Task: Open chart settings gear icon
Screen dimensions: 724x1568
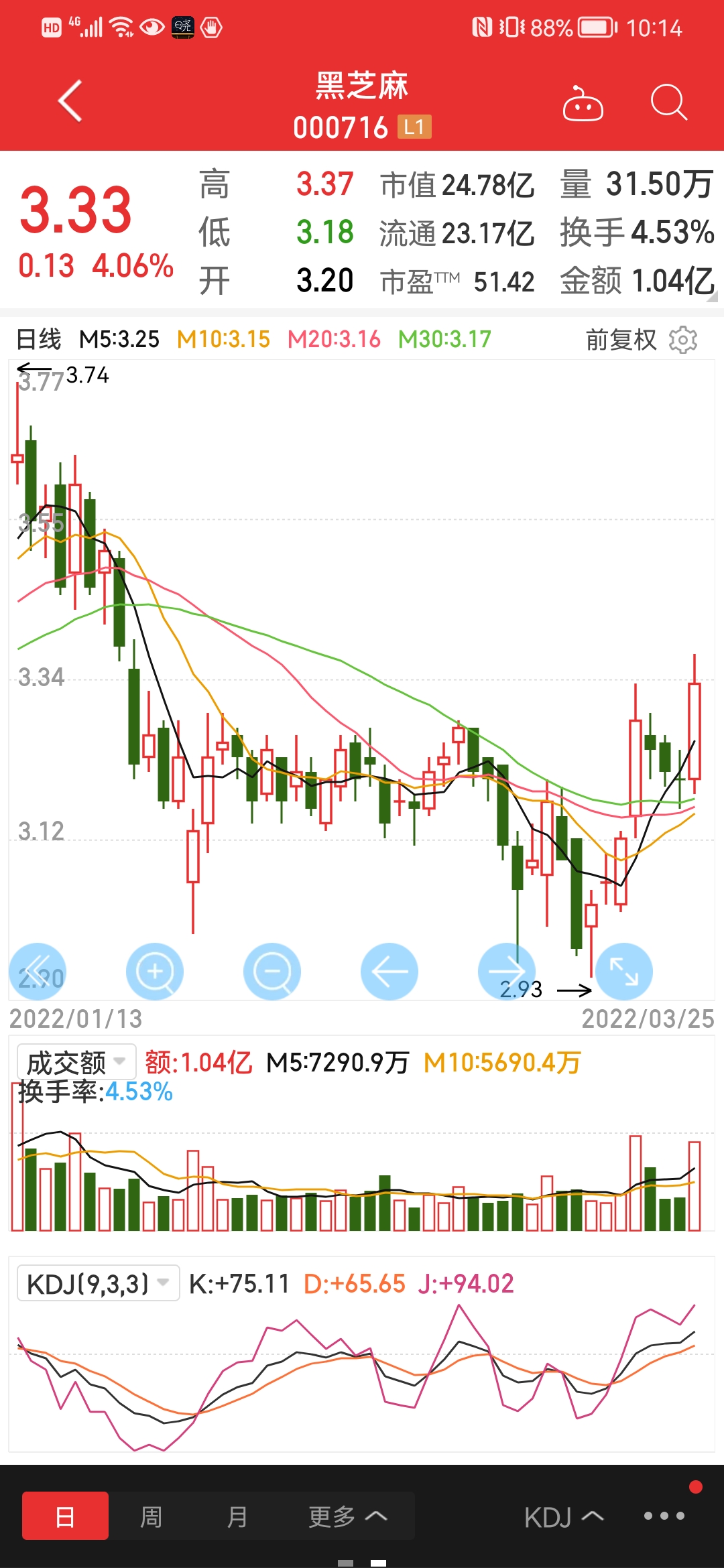Action: pyautogui.click(x=683, y=340)
